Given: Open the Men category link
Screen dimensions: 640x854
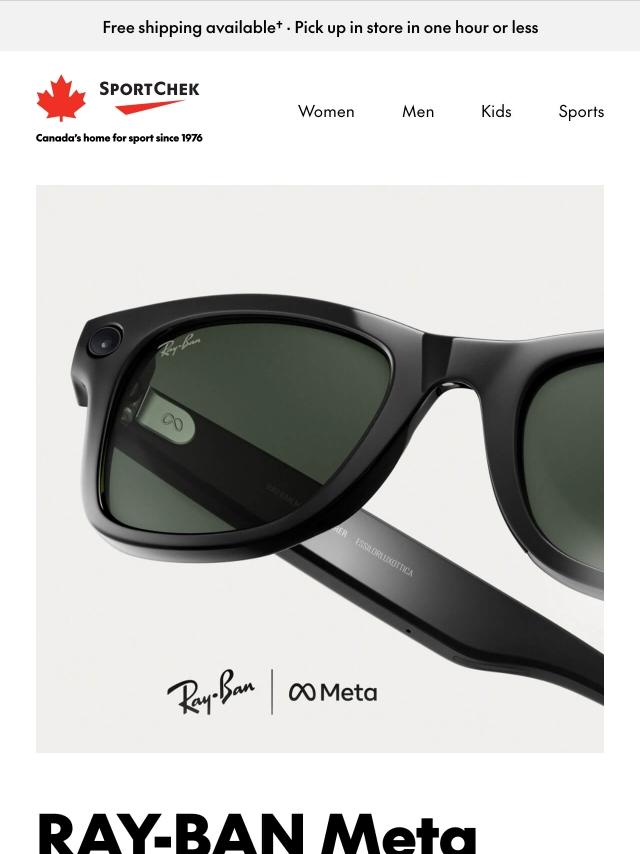Looking at the screenshot, I should pos(418,111).
